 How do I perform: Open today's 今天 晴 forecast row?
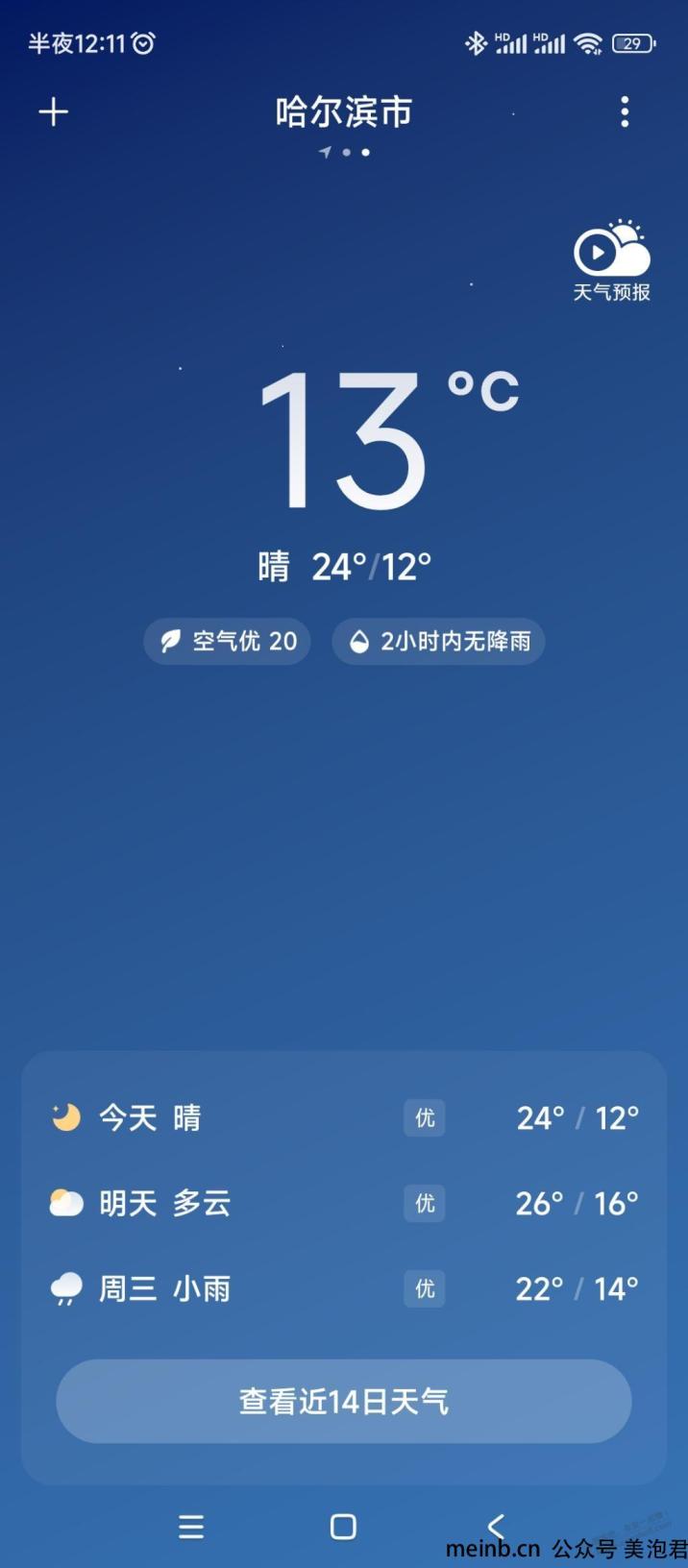(x=344, y=1117)
